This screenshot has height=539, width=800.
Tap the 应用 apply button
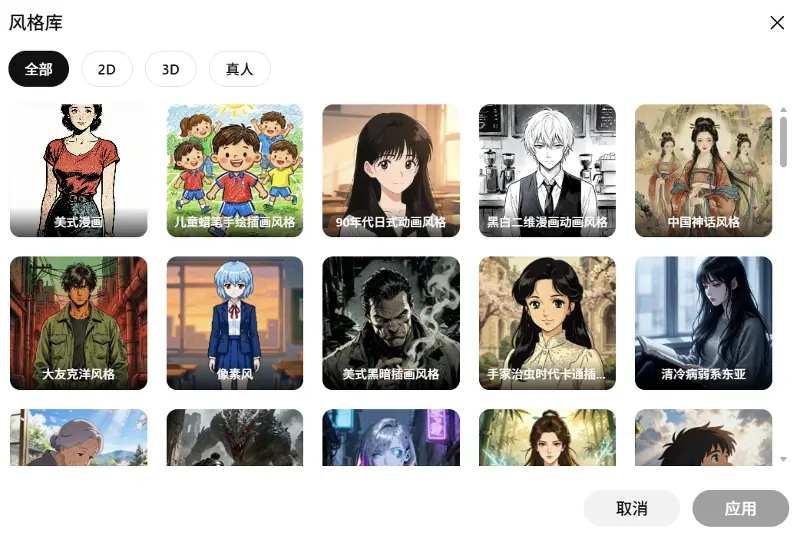[740, 508]
